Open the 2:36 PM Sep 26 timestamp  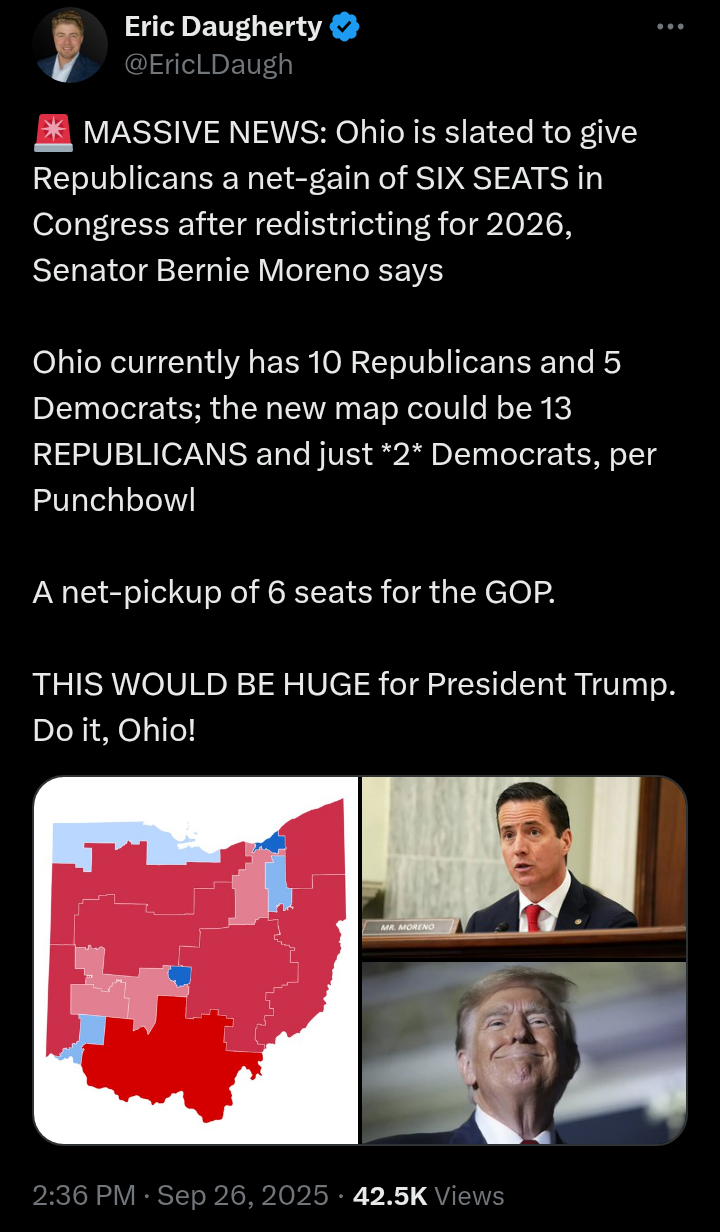pos(180,1195)
